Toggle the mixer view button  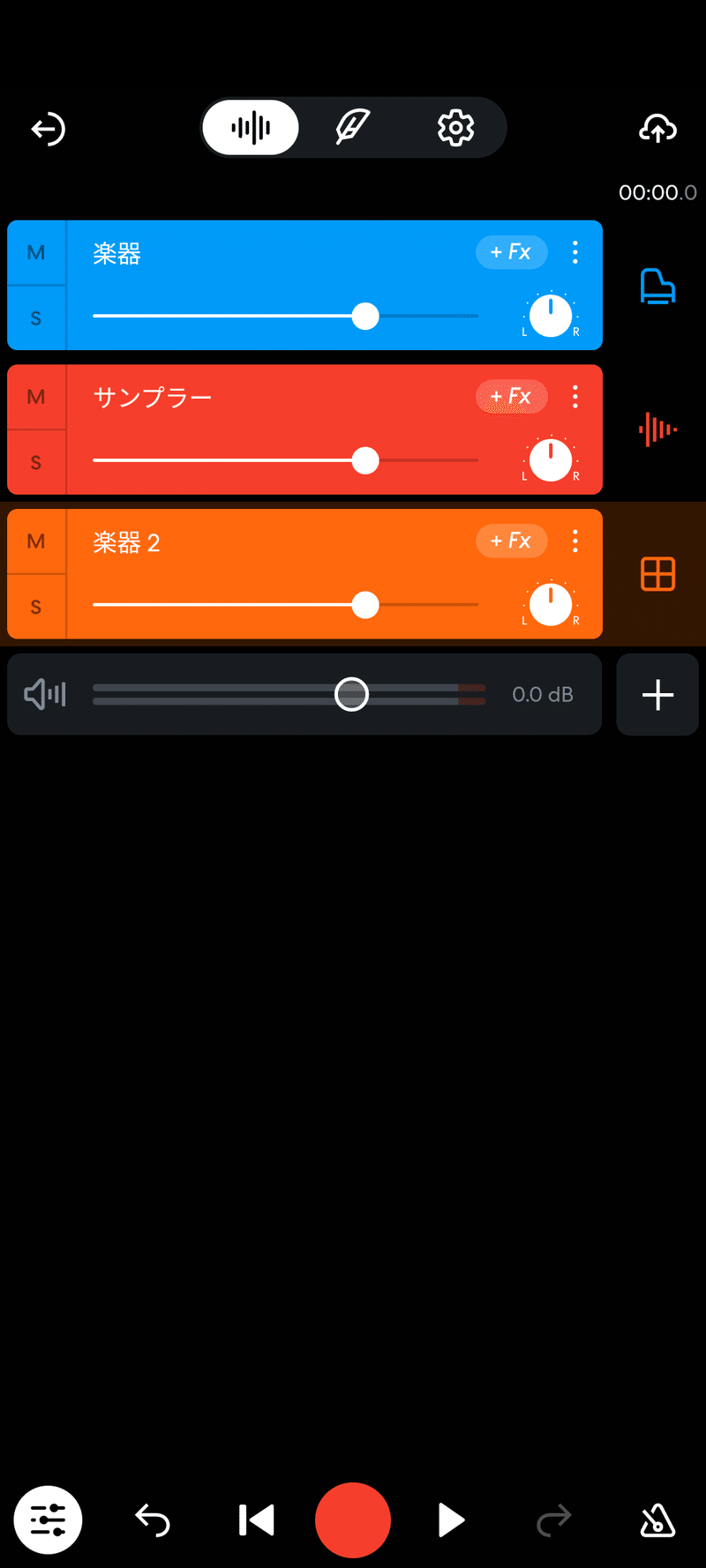48,1520
